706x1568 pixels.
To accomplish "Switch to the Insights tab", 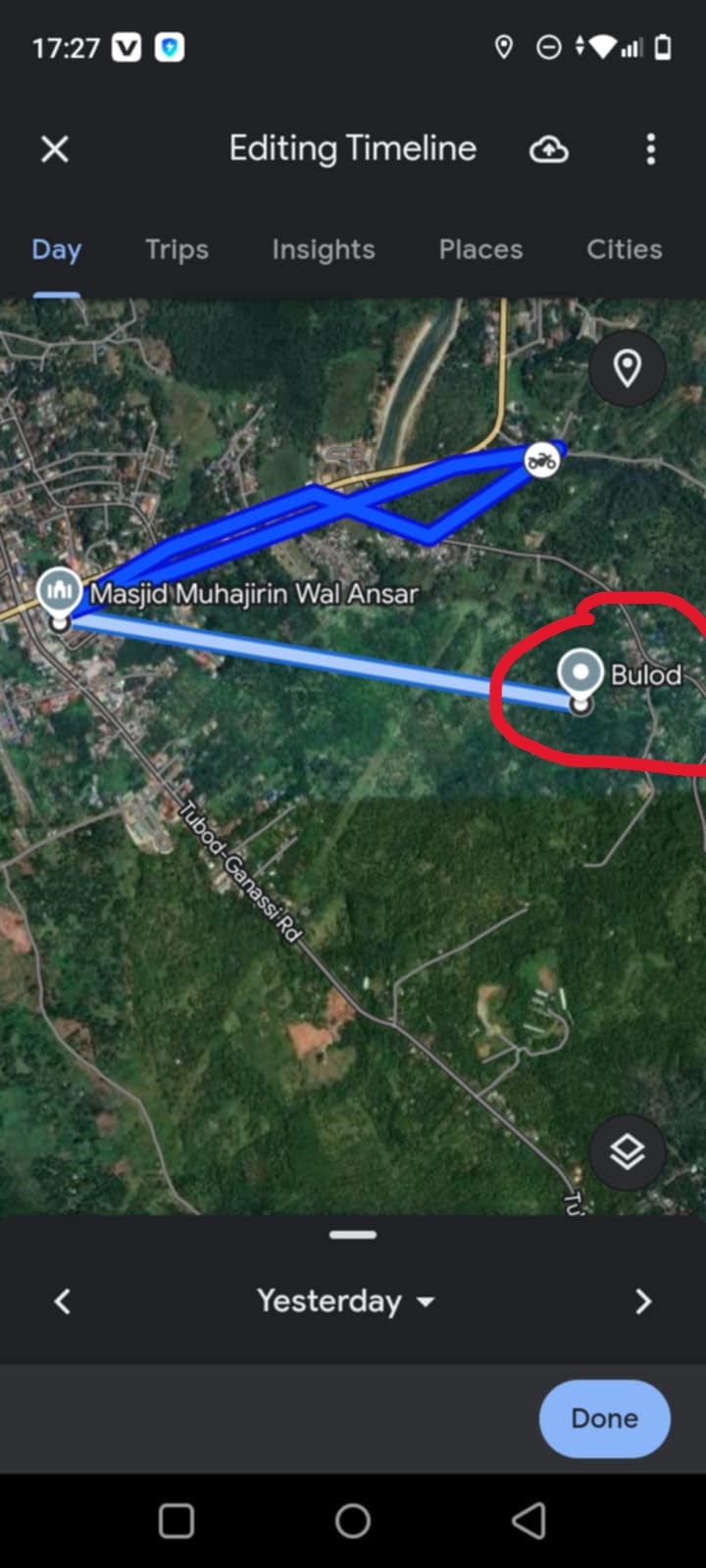I will point(324,250).
